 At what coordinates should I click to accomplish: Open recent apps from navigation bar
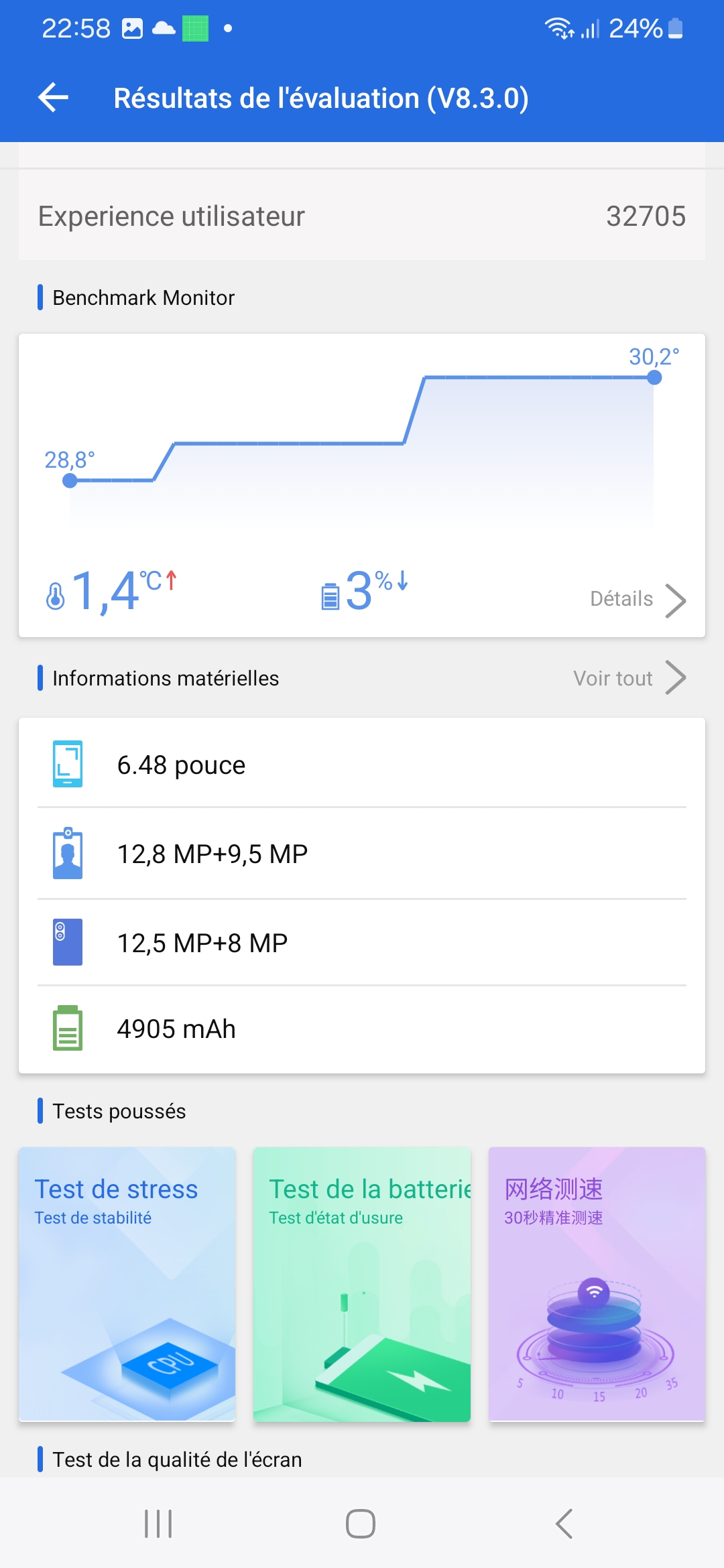pyautogui.click(x=159, y=1524)
